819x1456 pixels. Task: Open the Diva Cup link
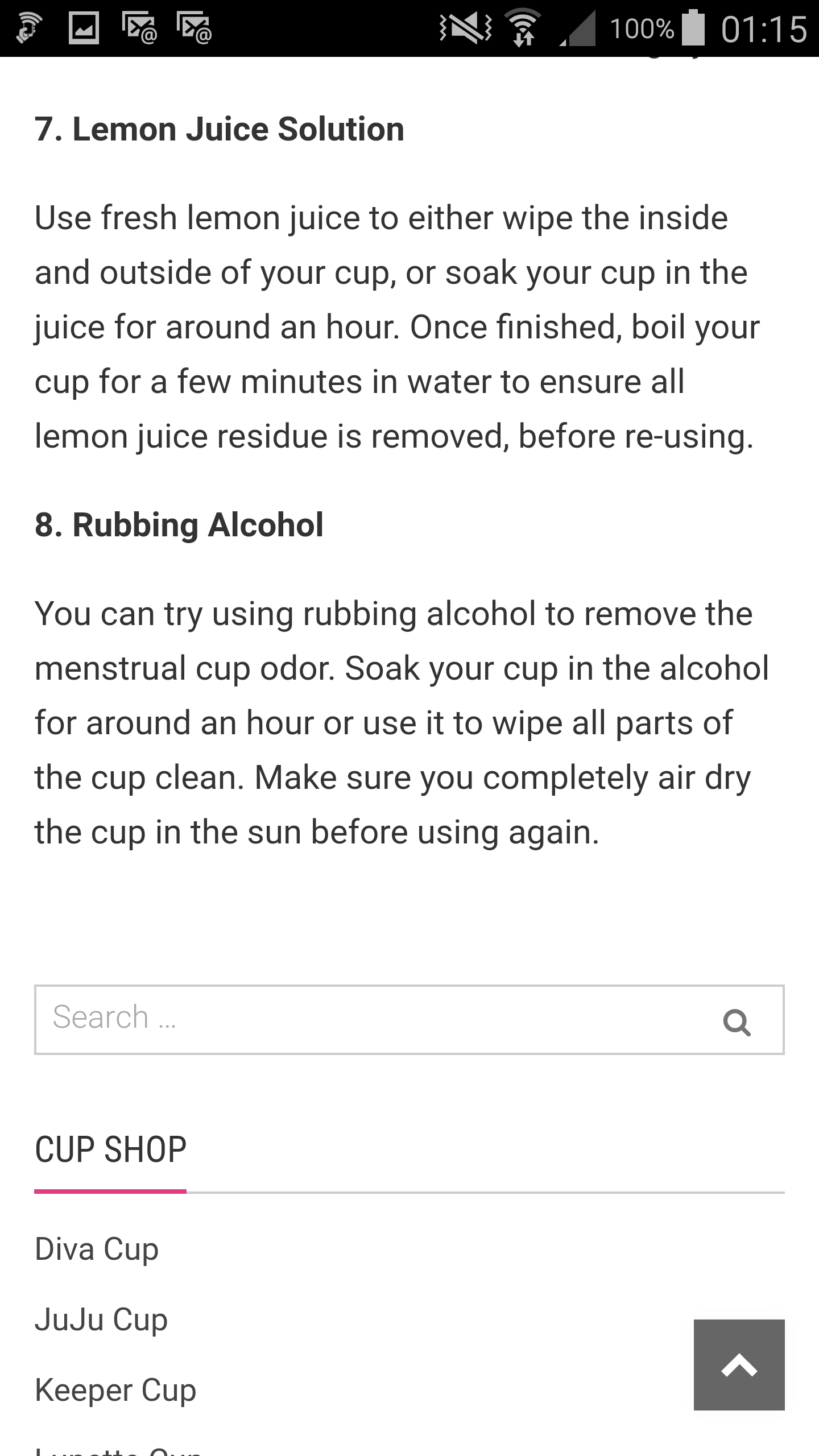(97, 1249)
